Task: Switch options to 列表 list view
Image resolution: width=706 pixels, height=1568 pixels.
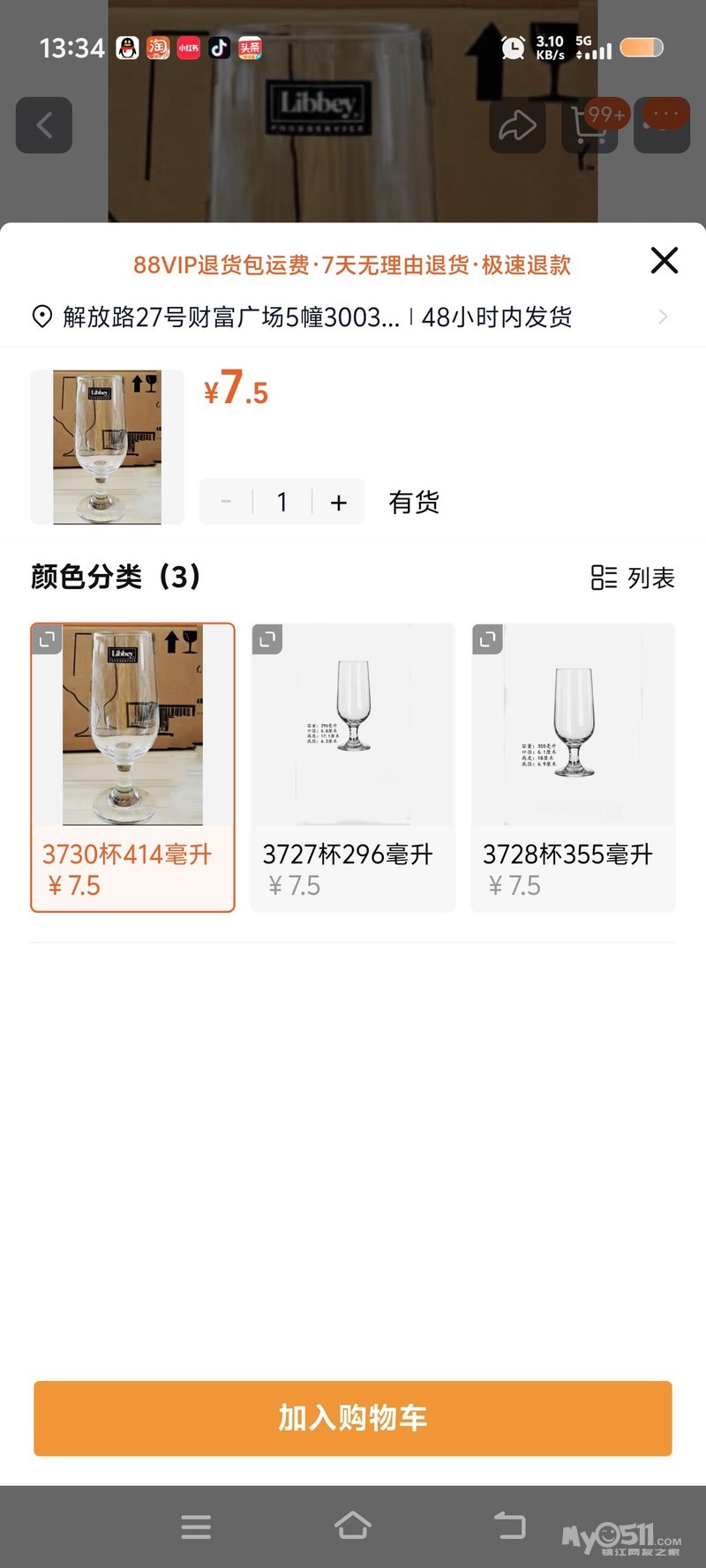Action: pyautogui.click(x=633, y=578)
